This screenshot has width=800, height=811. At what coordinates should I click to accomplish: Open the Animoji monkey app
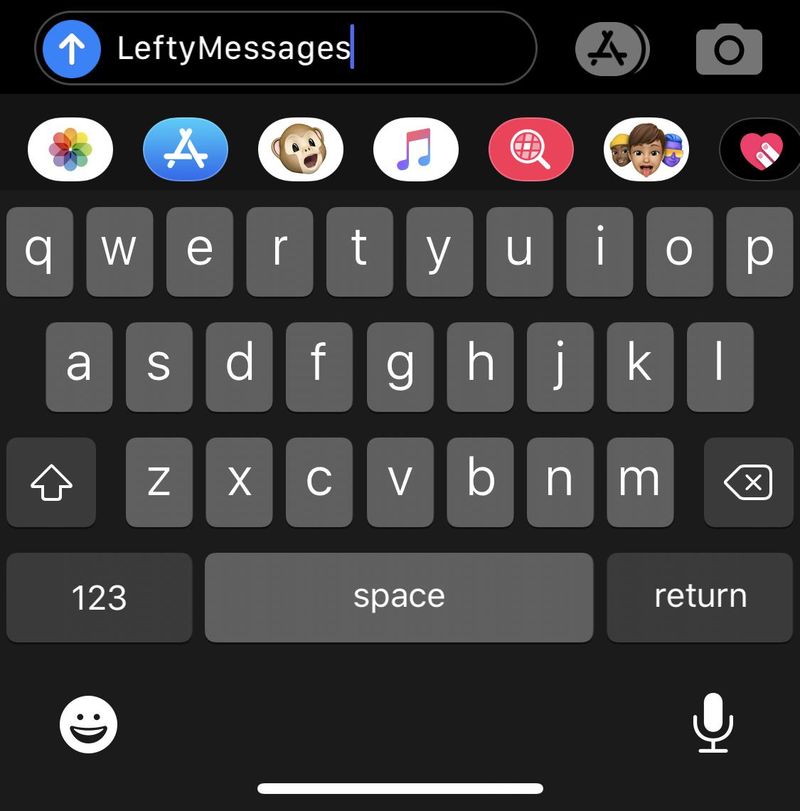tap(300, 150)
